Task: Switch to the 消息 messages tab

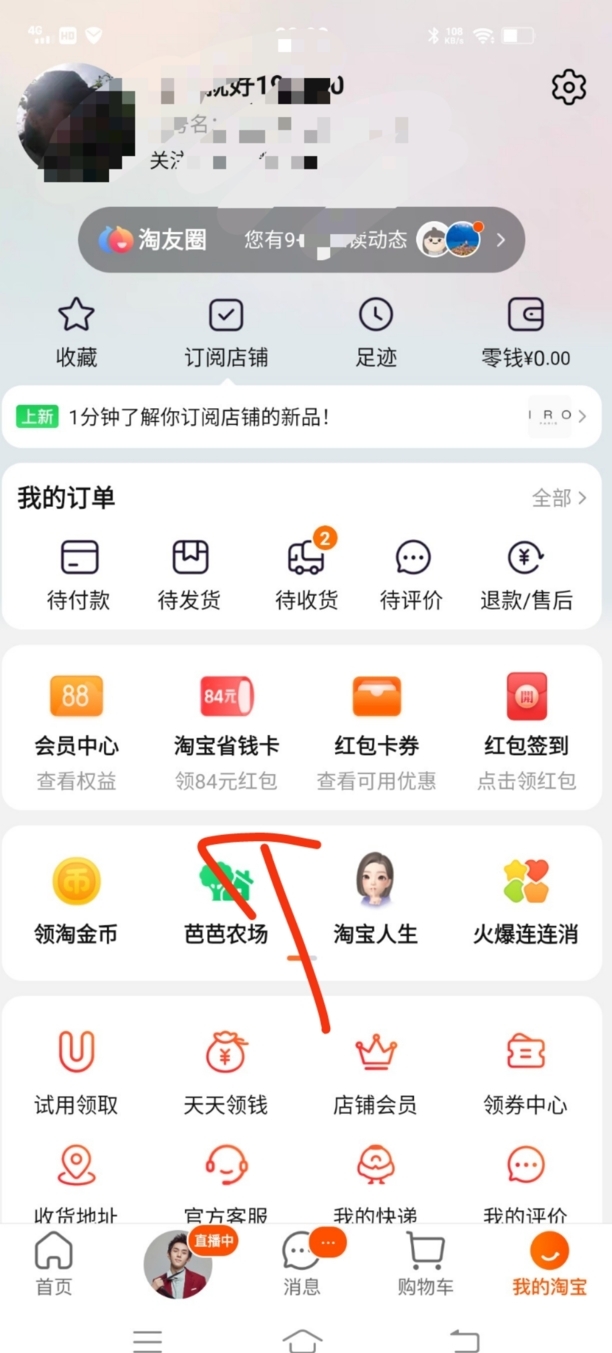Action: pyautogui.click(x=302, y=1263)
